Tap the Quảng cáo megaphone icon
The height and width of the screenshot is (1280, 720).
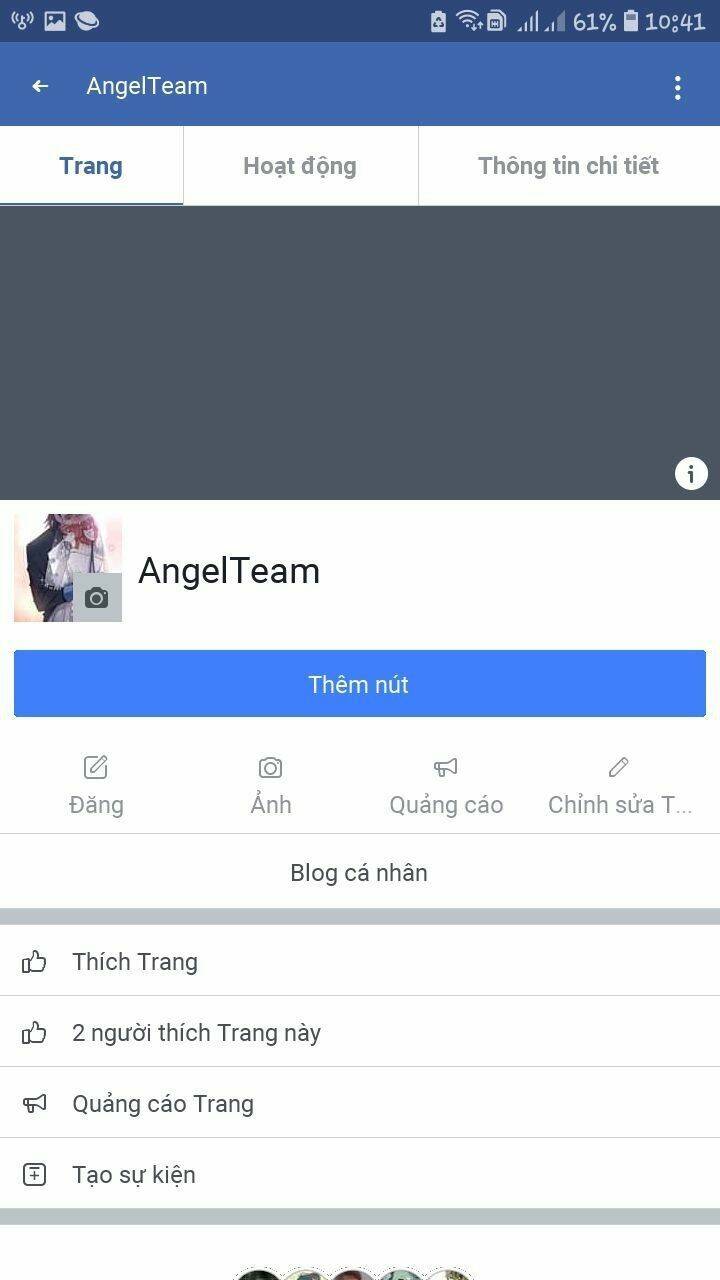446,766
